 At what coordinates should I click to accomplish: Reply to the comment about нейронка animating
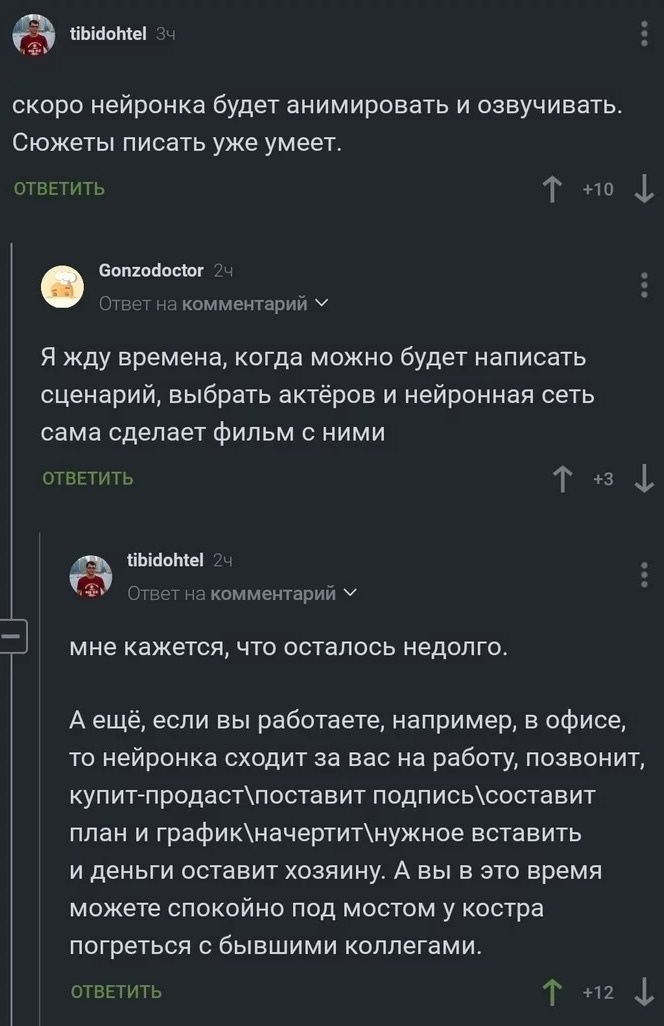(x=58, y=189)
